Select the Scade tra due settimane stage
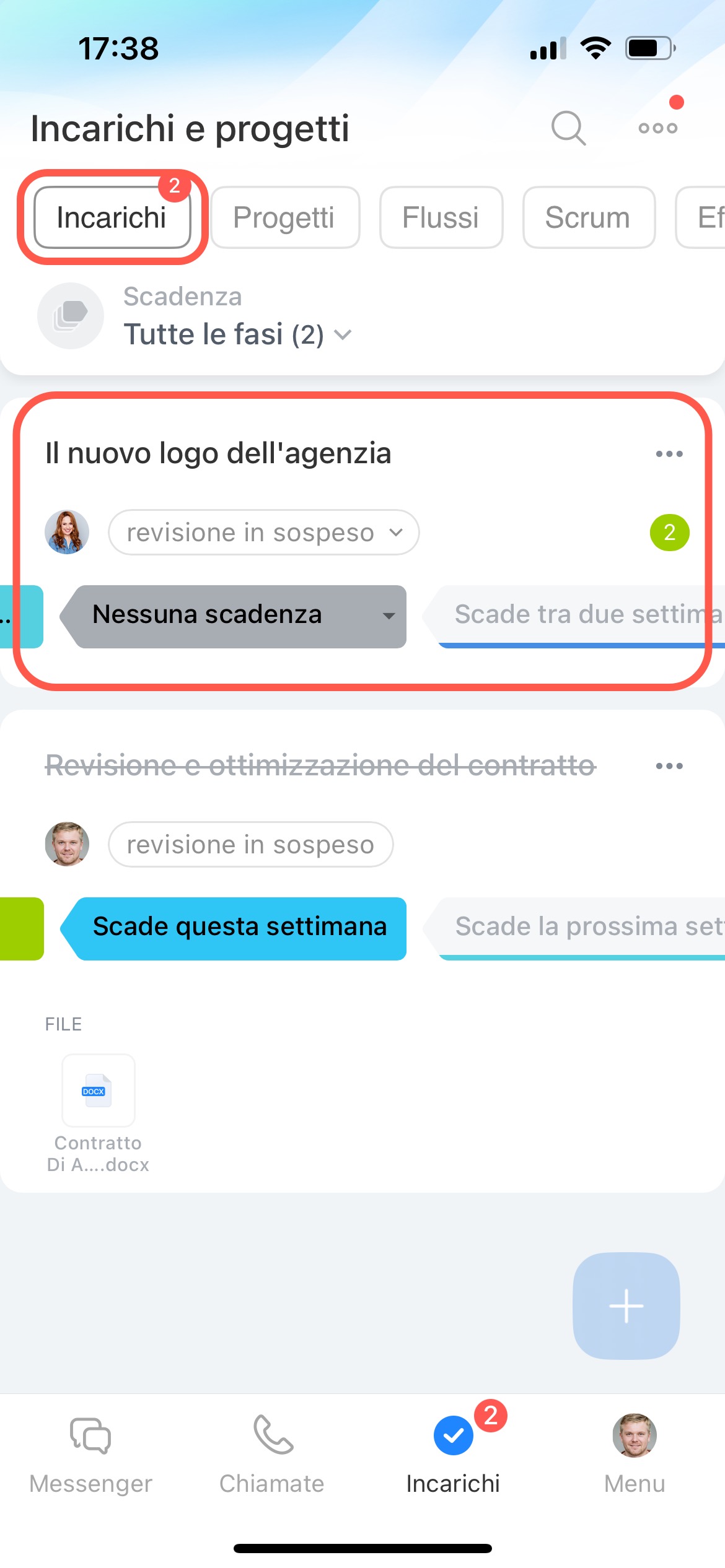This screenshot has width=725, height=1568. 582,616
